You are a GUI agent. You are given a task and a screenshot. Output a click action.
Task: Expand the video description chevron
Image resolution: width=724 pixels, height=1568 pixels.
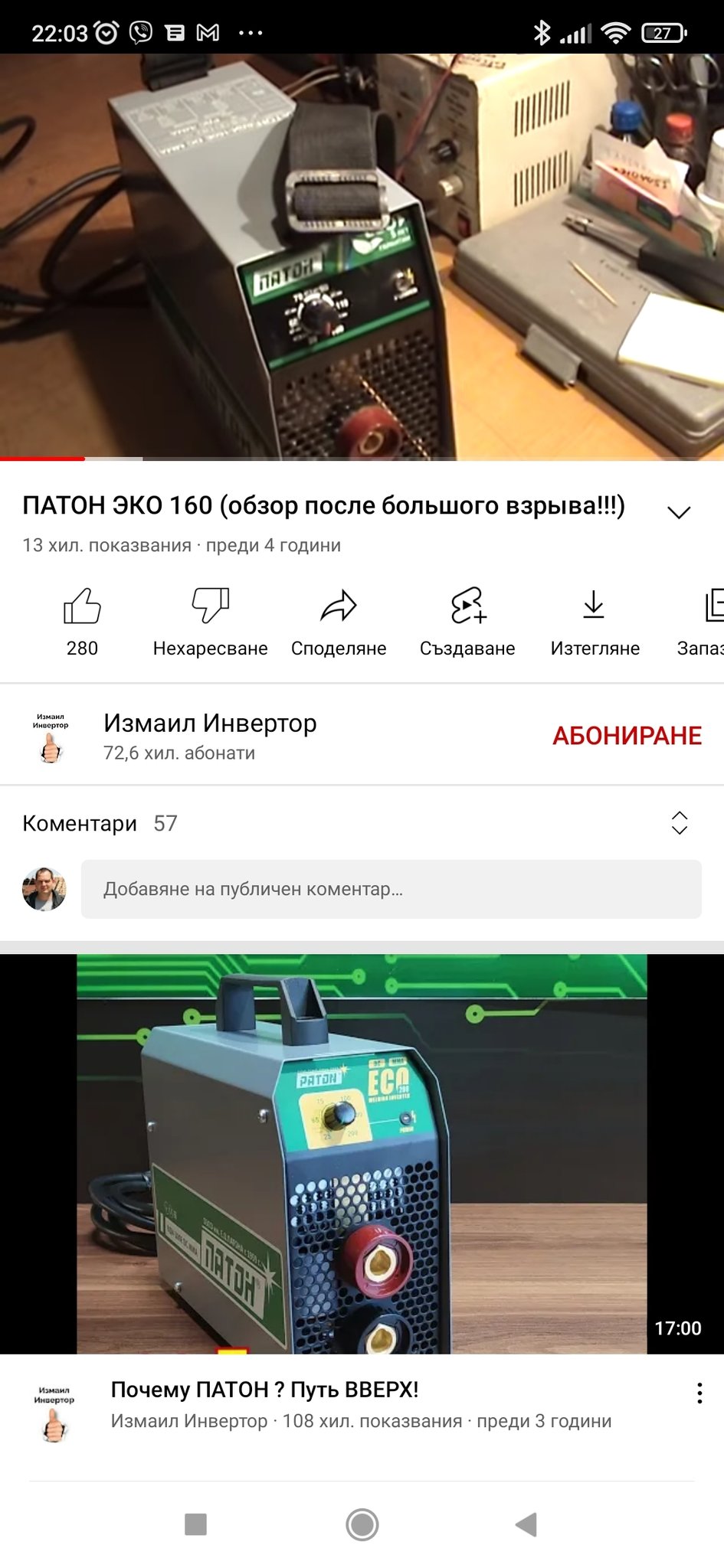[x=679, y=512]
